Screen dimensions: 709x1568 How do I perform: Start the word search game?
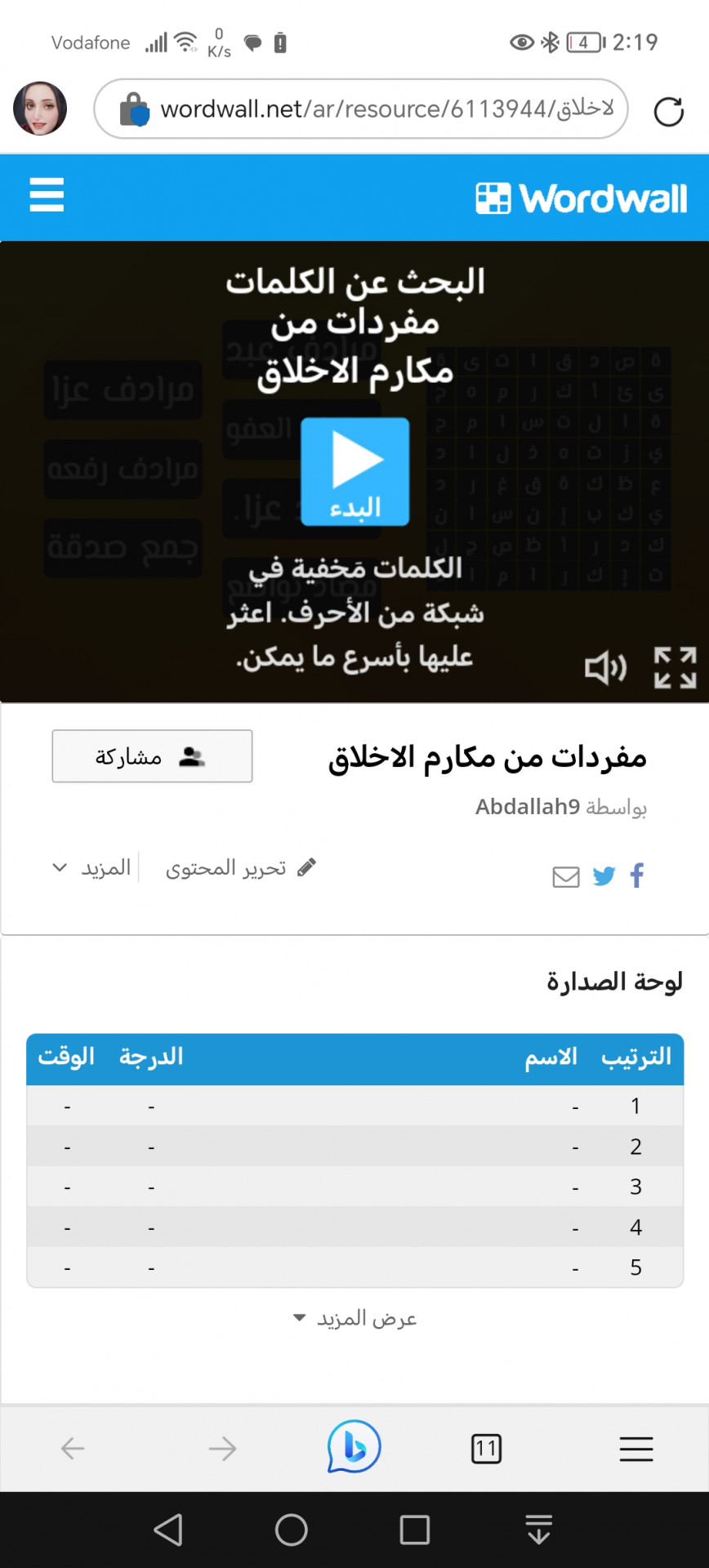354,471
